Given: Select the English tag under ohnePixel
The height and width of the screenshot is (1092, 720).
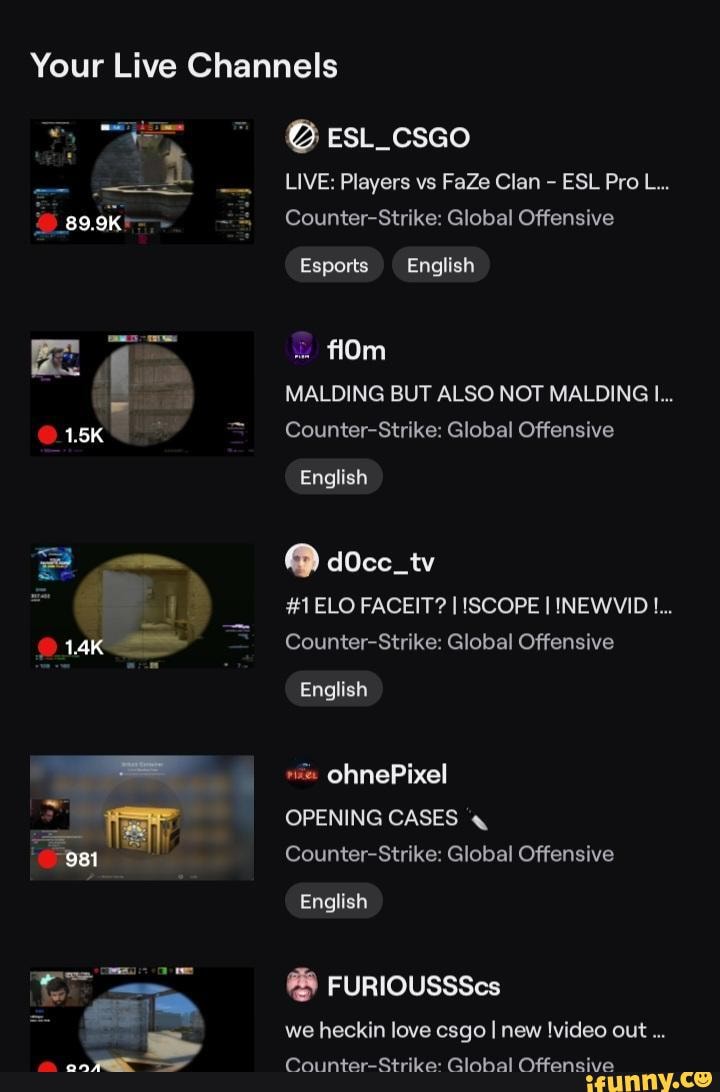Looking at the screenshot, I should [333, 901].
